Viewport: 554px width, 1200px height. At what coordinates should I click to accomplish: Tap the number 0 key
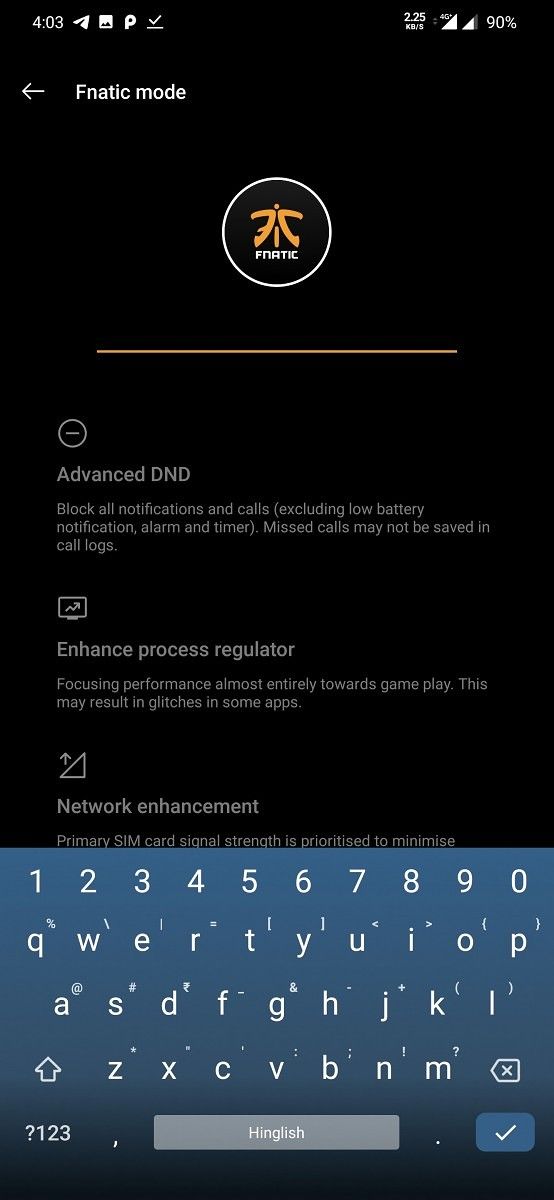tap(518, 881)
